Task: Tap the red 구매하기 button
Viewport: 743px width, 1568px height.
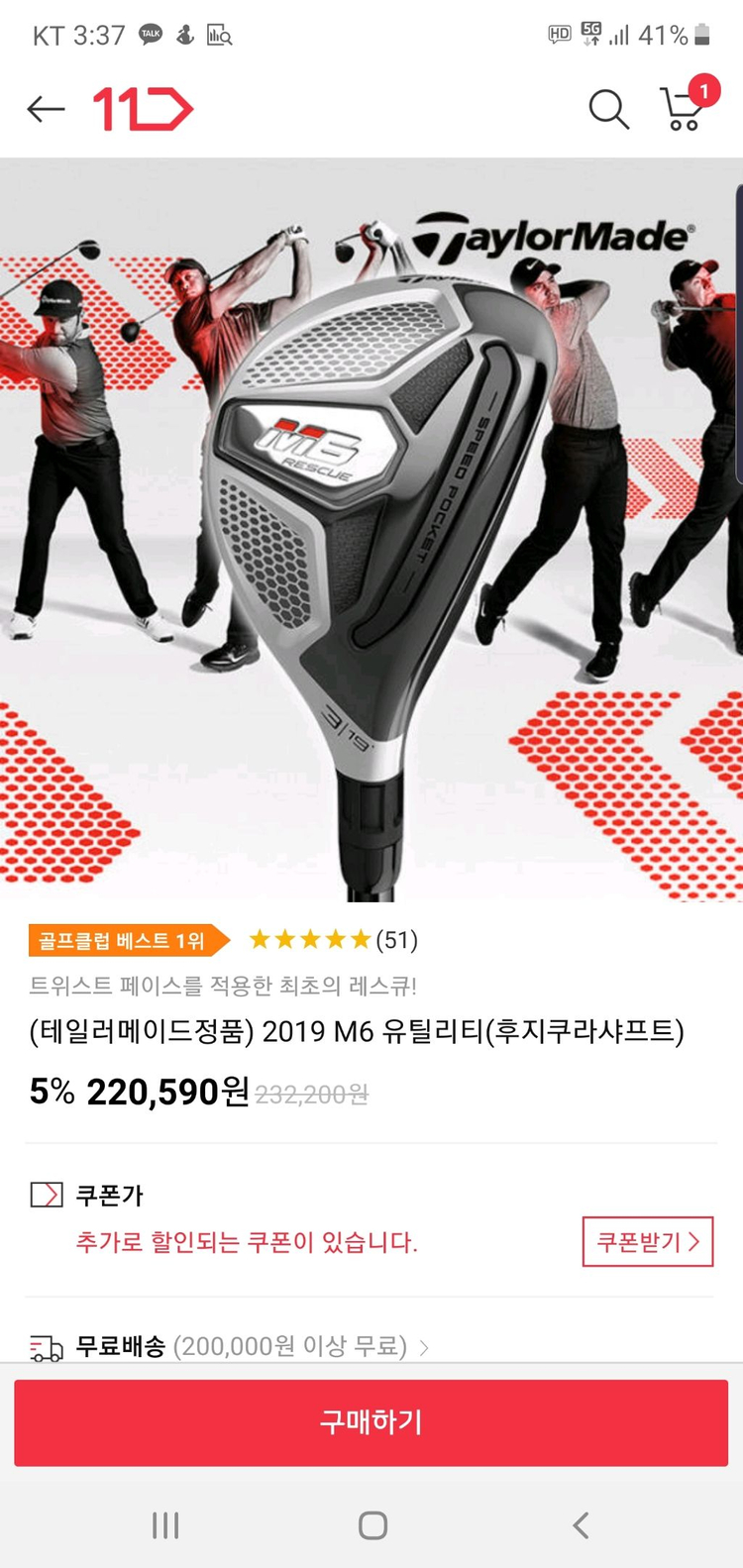Action: (371, 1422)
